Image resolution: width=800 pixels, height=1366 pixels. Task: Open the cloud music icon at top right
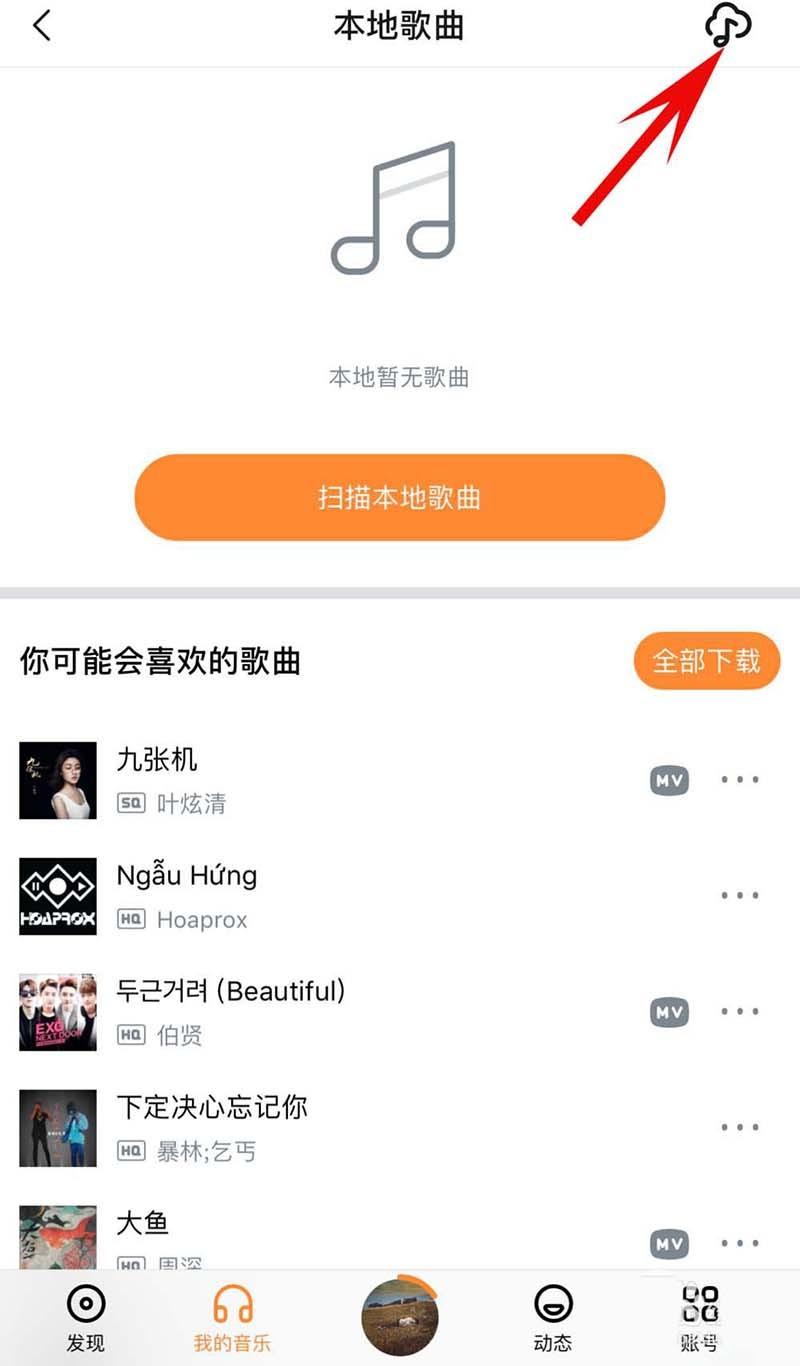pyautogui.click(x=728, y=27)
